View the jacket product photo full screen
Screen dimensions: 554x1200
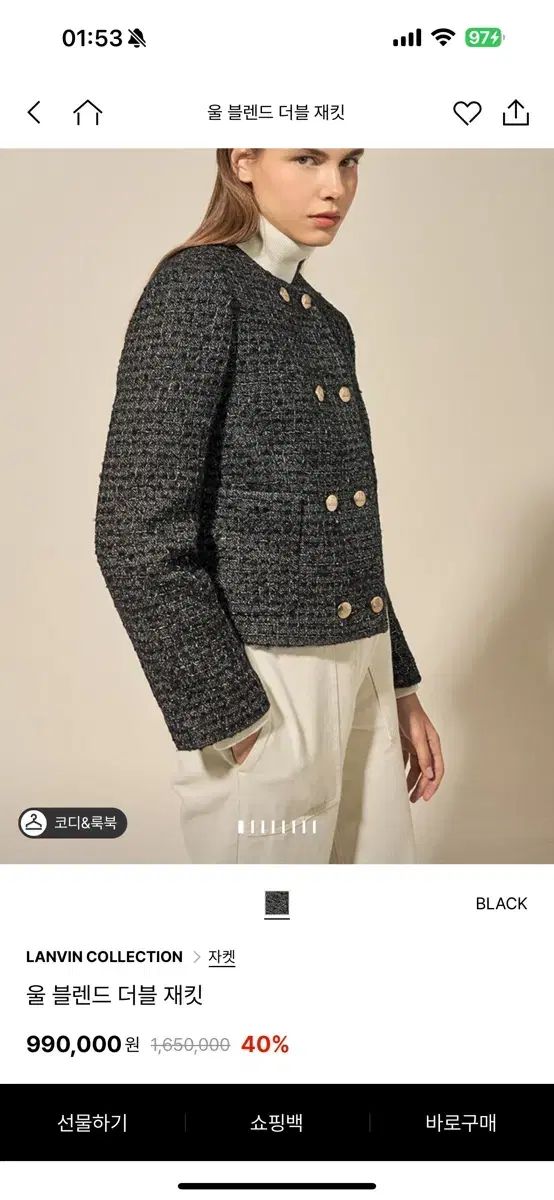[277, 506]
